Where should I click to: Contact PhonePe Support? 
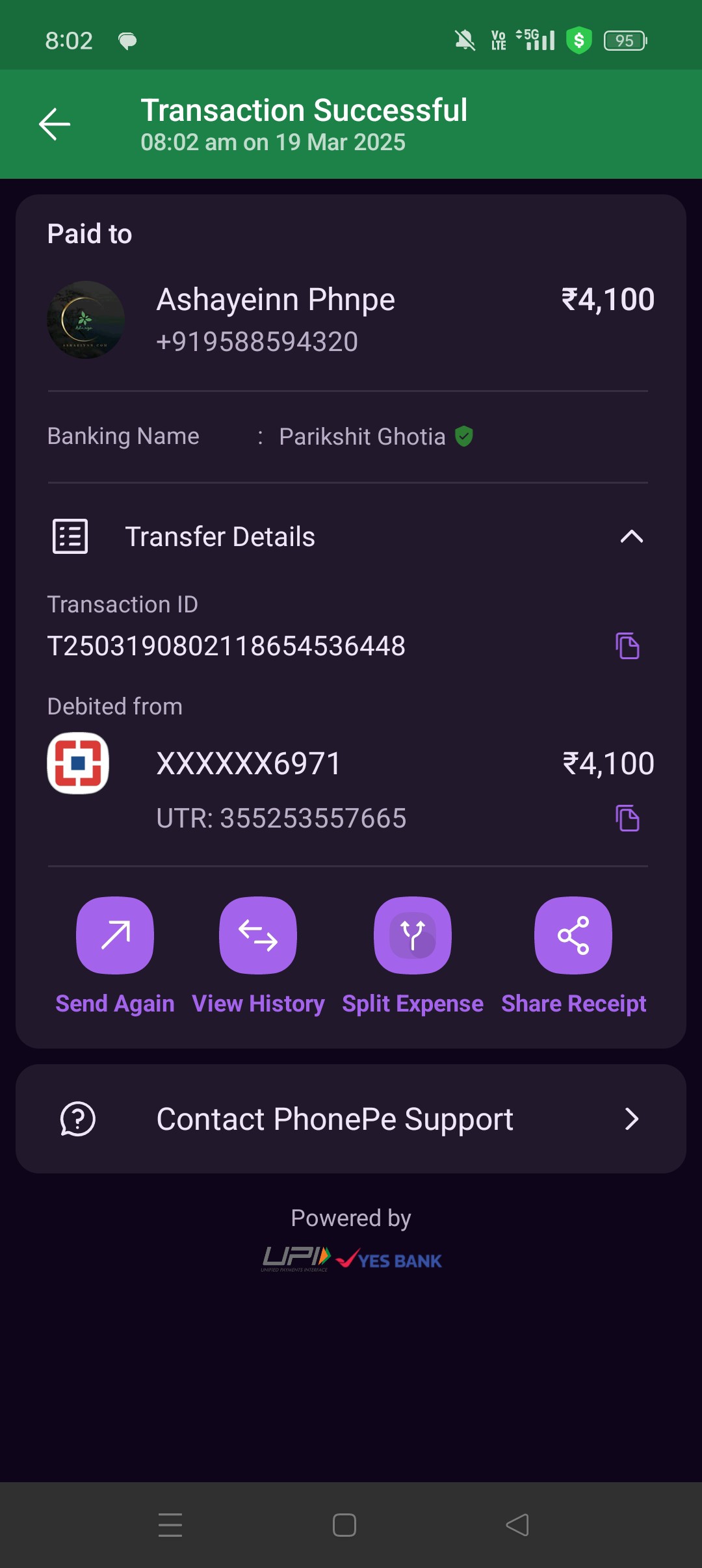(x=351, y=1119)
